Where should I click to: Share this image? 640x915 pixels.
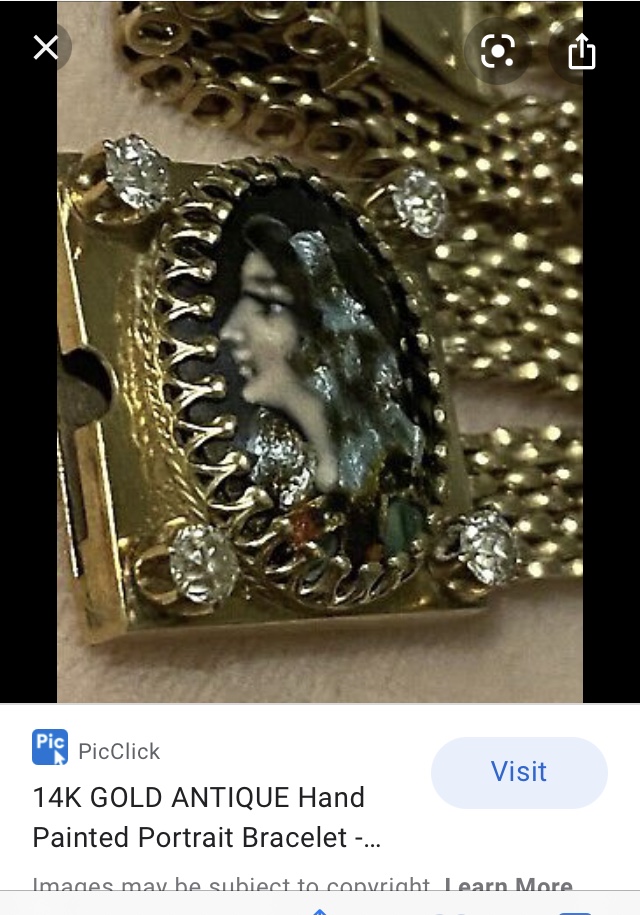pyautogui.click(x=582, y=51)
